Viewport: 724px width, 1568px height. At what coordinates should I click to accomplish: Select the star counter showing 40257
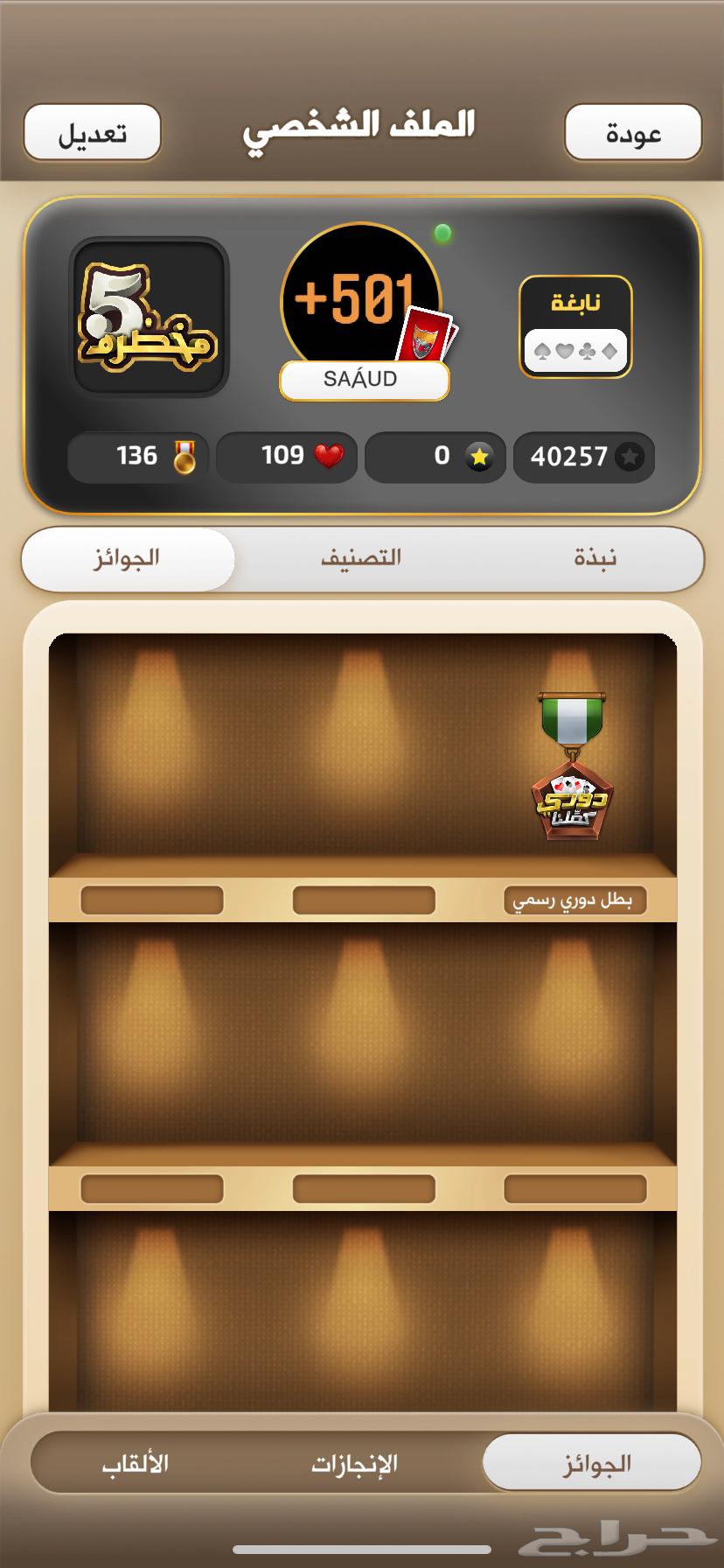(x=583, y=456)
